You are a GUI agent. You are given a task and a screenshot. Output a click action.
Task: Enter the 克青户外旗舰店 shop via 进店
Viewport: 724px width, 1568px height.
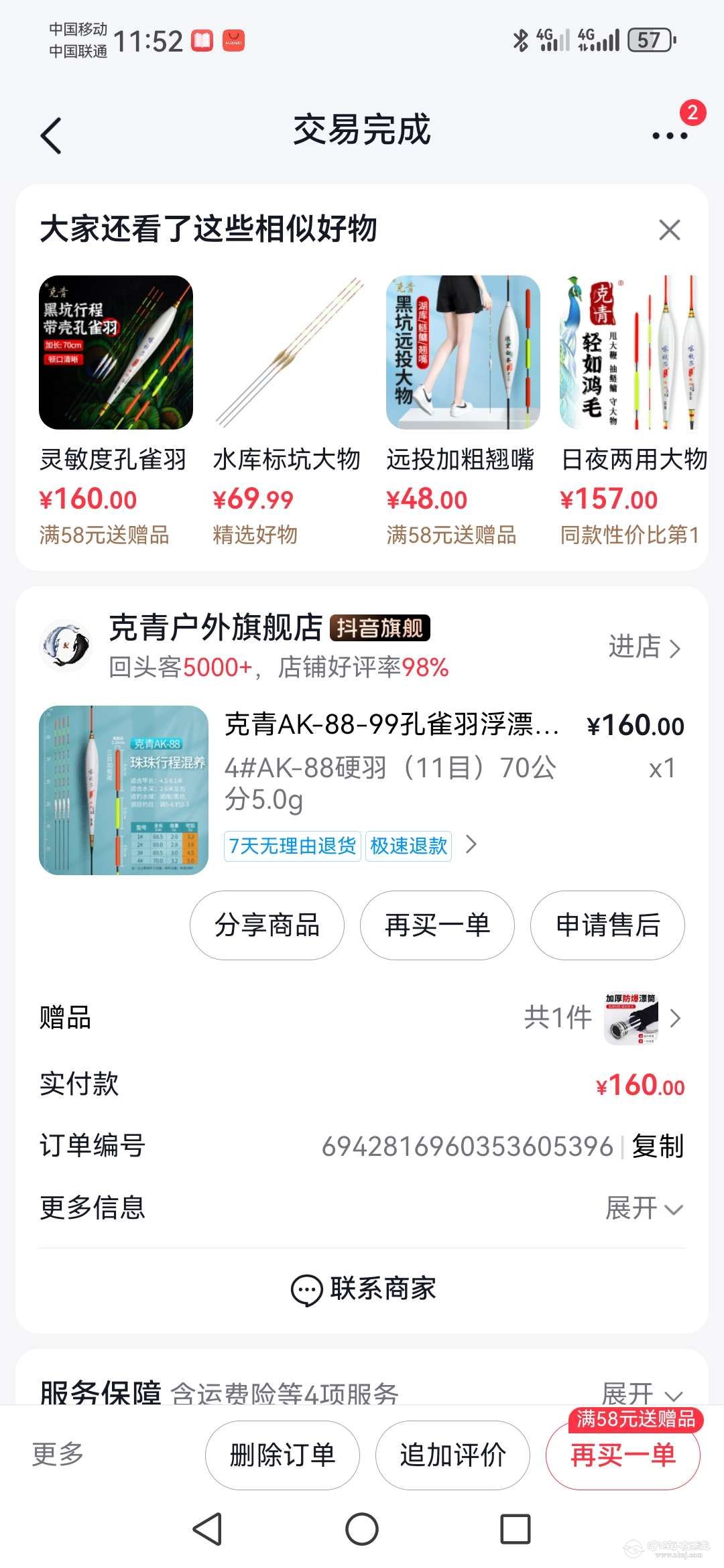(644, 647)
